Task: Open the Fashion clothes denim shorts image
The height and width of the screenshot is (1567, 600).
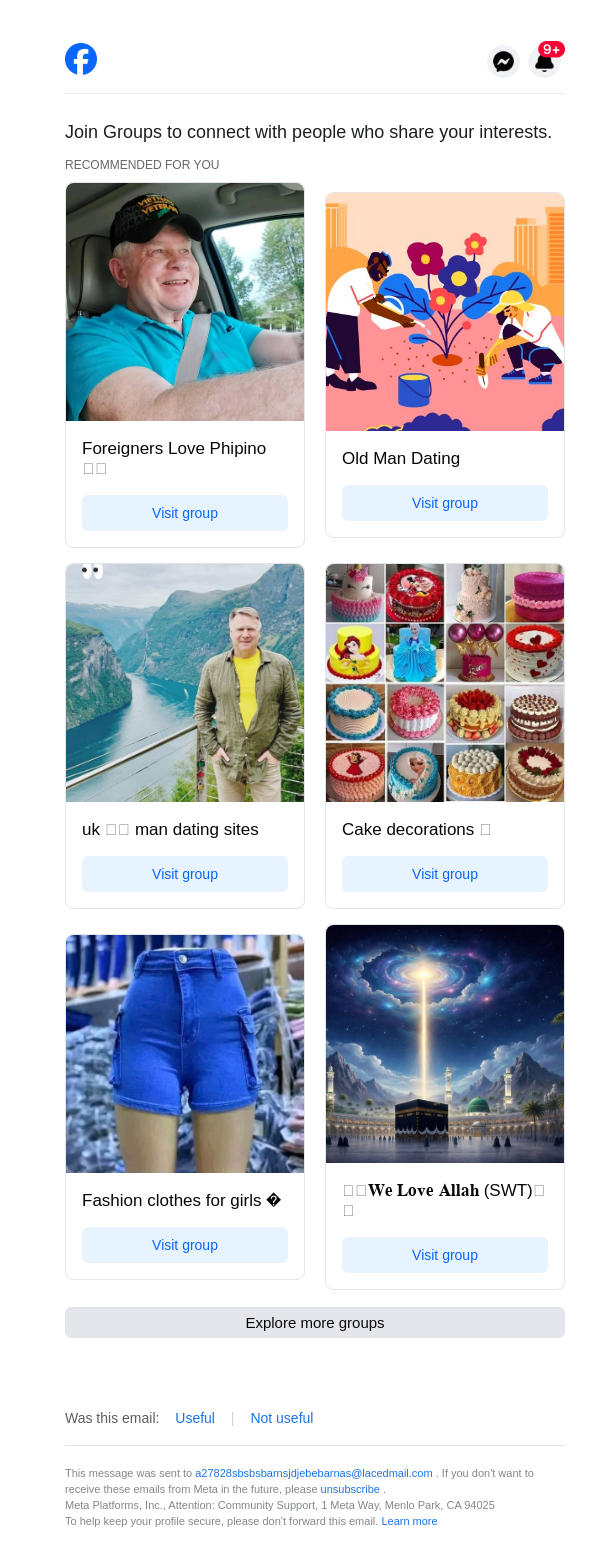Action: [185, 1054]
